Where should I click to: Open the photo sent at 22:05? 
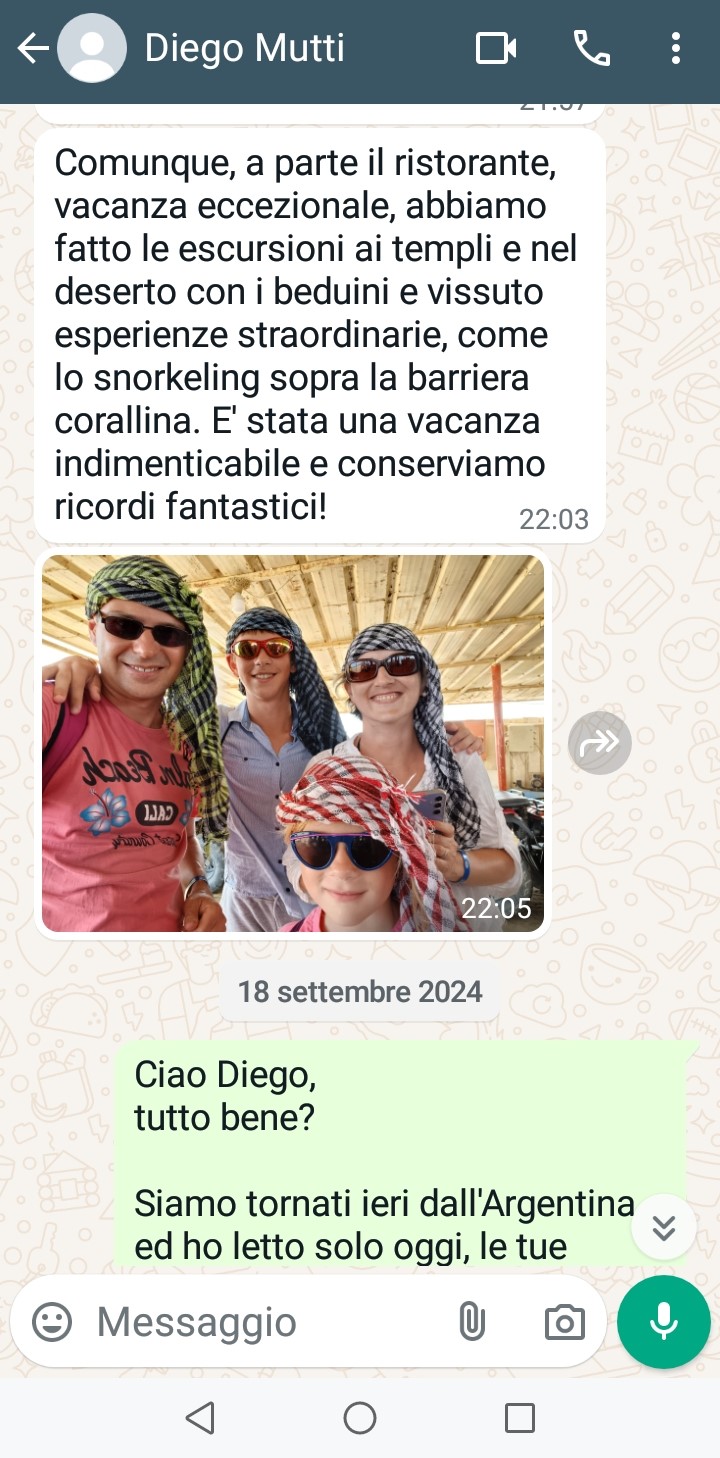(x=293, y=743)
